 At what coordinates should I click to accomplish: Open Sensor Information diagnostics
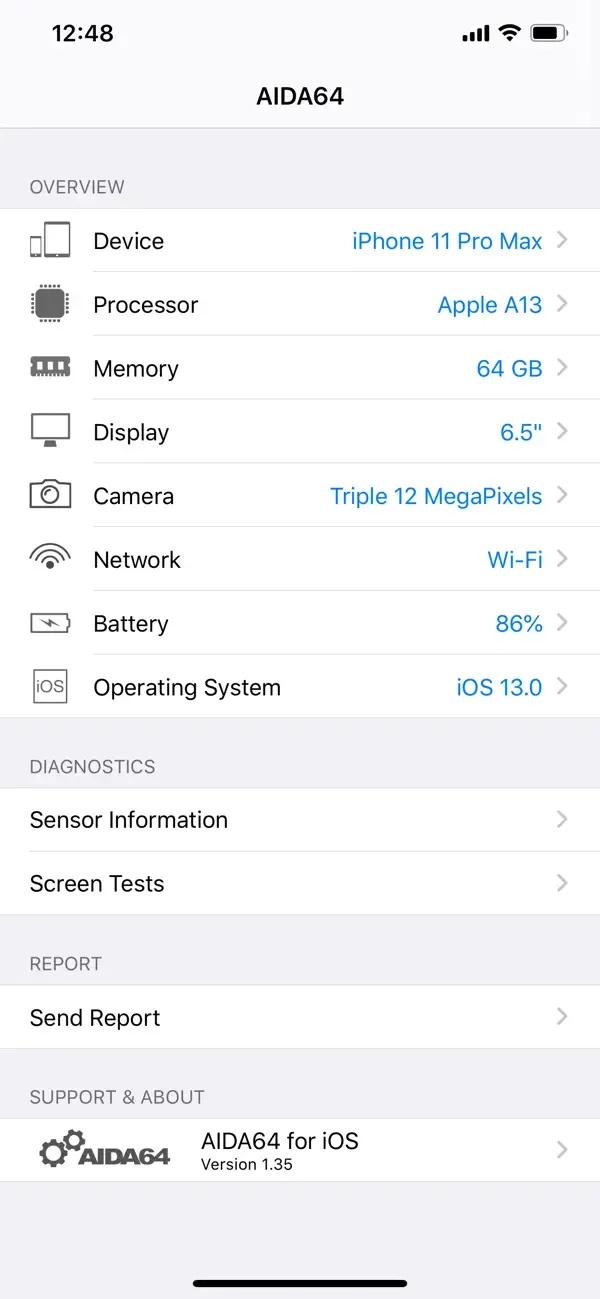click(300, 820)
